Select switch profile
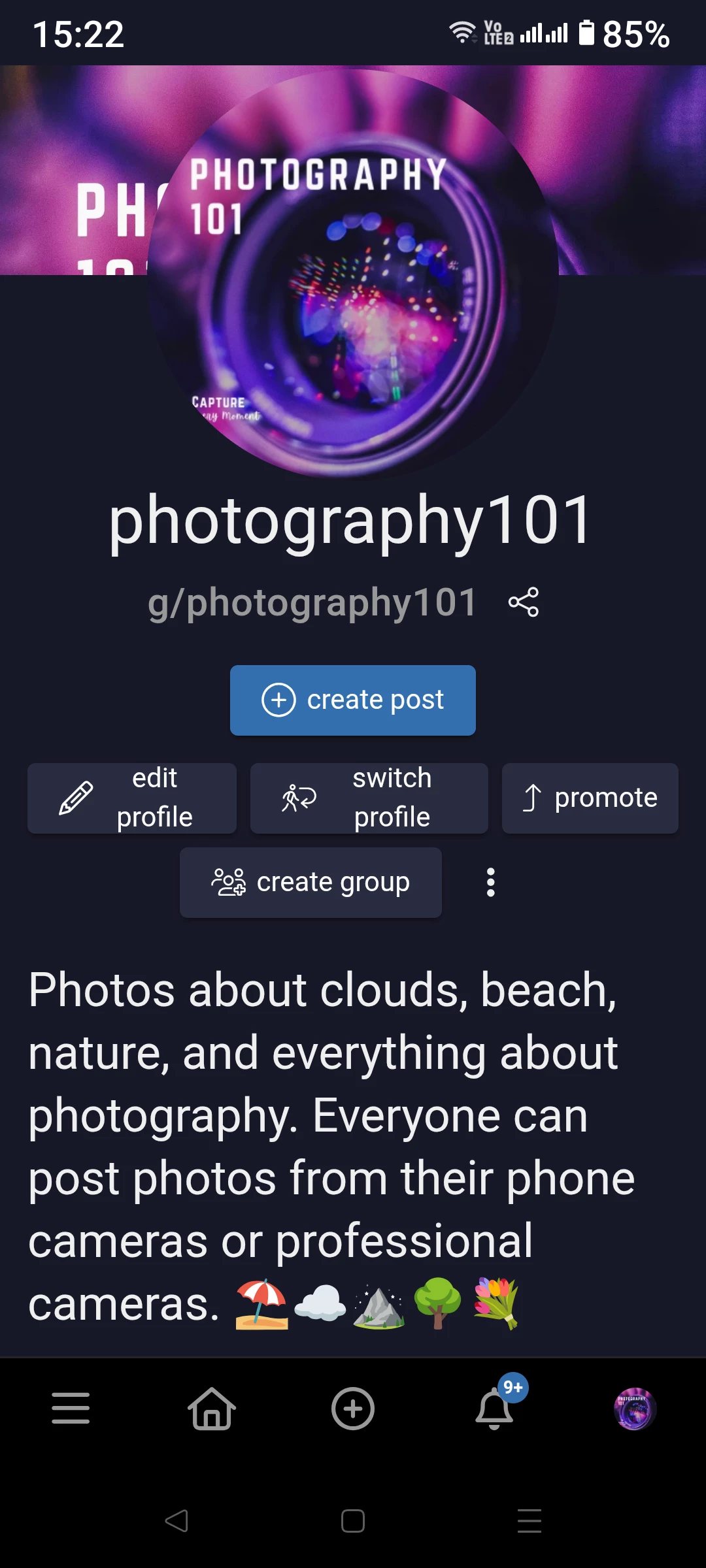Image resolution: width=706 pixels, height=1568 pixels. (369, 798)
